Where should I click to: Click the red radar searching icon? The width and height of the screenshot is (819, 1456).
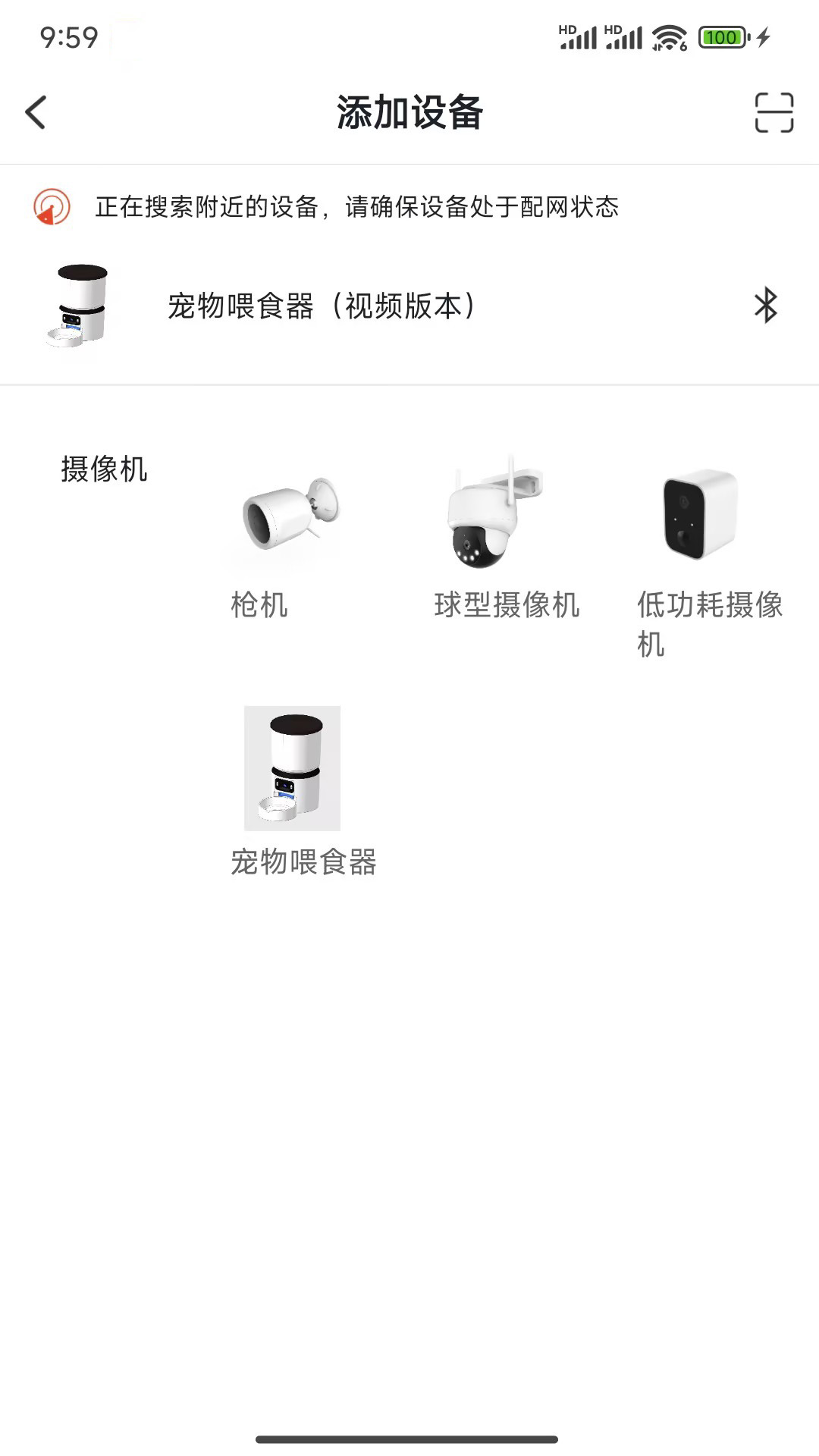pyautogui.click(x=51, y=206)
